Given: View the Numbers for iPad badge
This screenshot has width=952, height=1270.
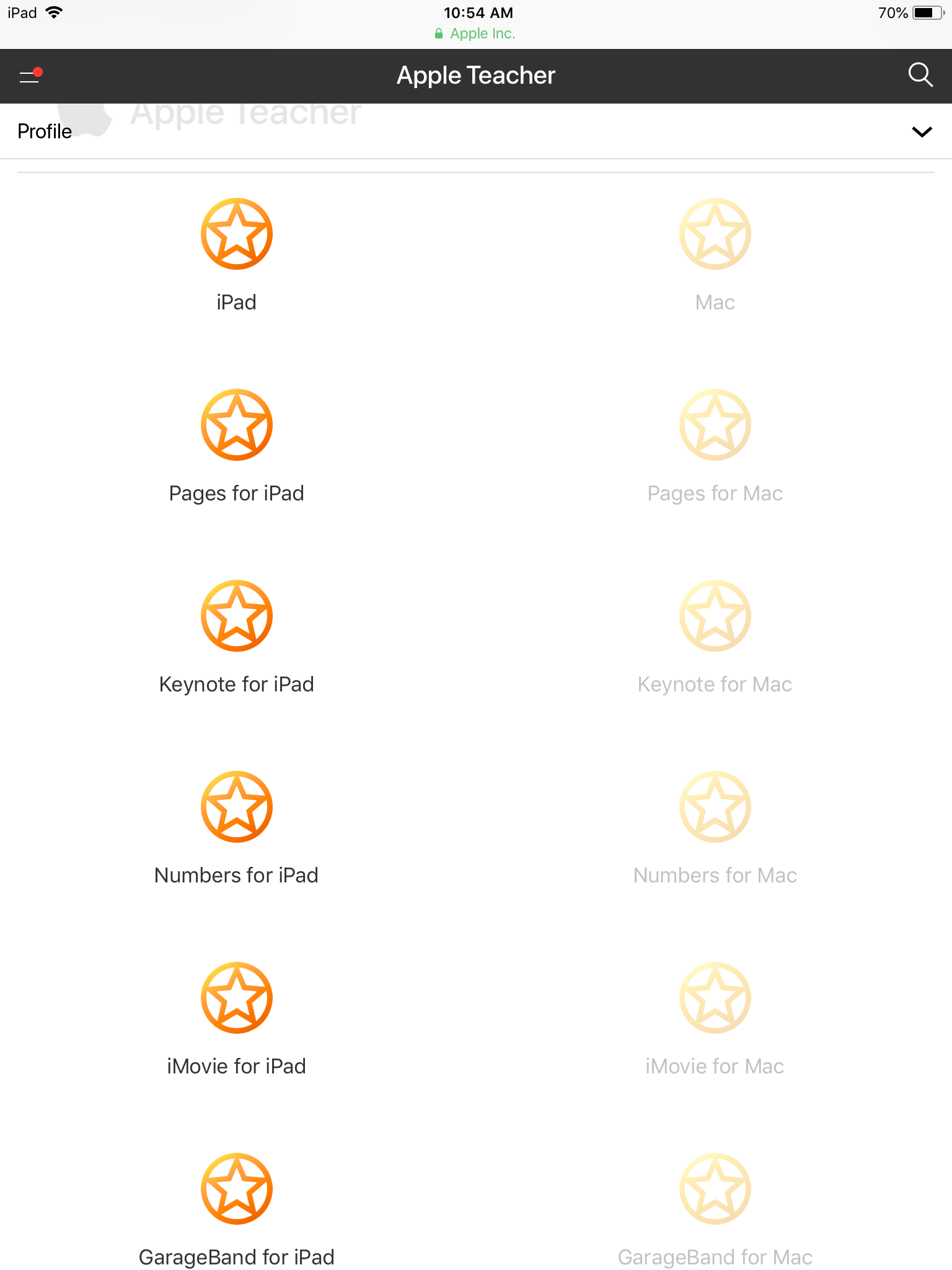Looking at the screenshot, I should [x=237, y=807].
